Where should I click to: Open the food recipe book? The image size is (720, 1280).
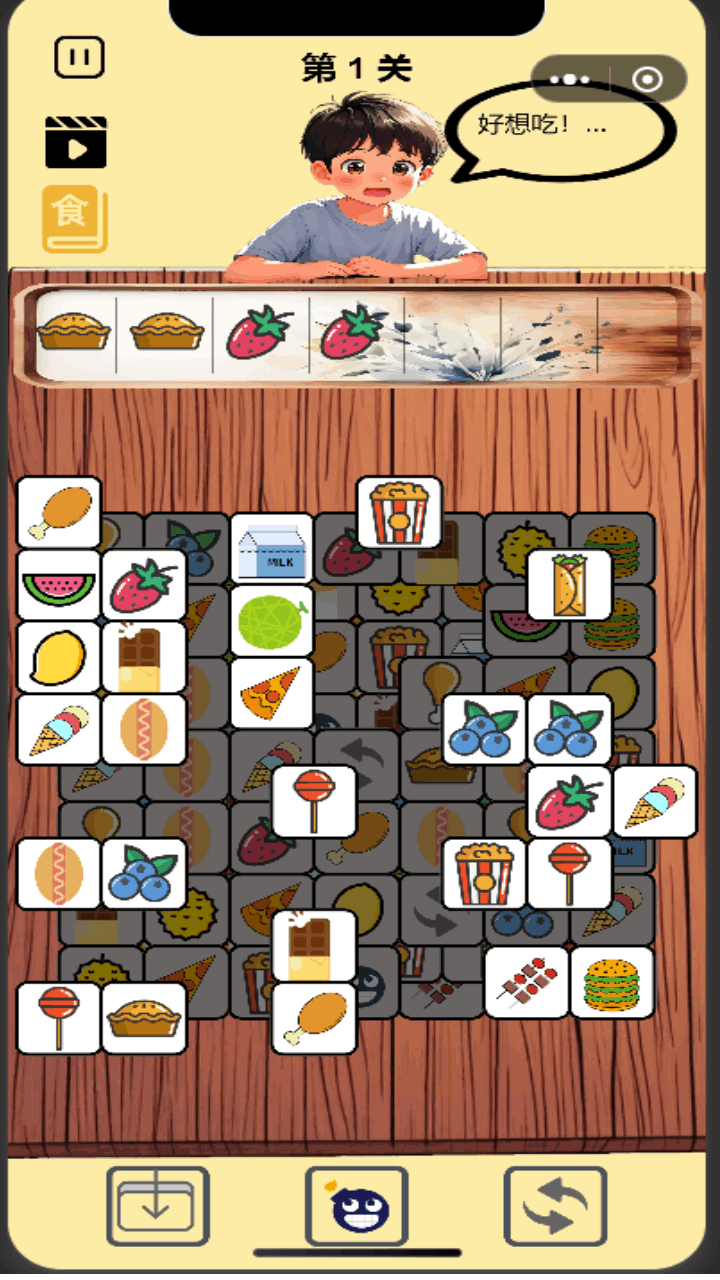pyautogui.click(x=74, y=218)
